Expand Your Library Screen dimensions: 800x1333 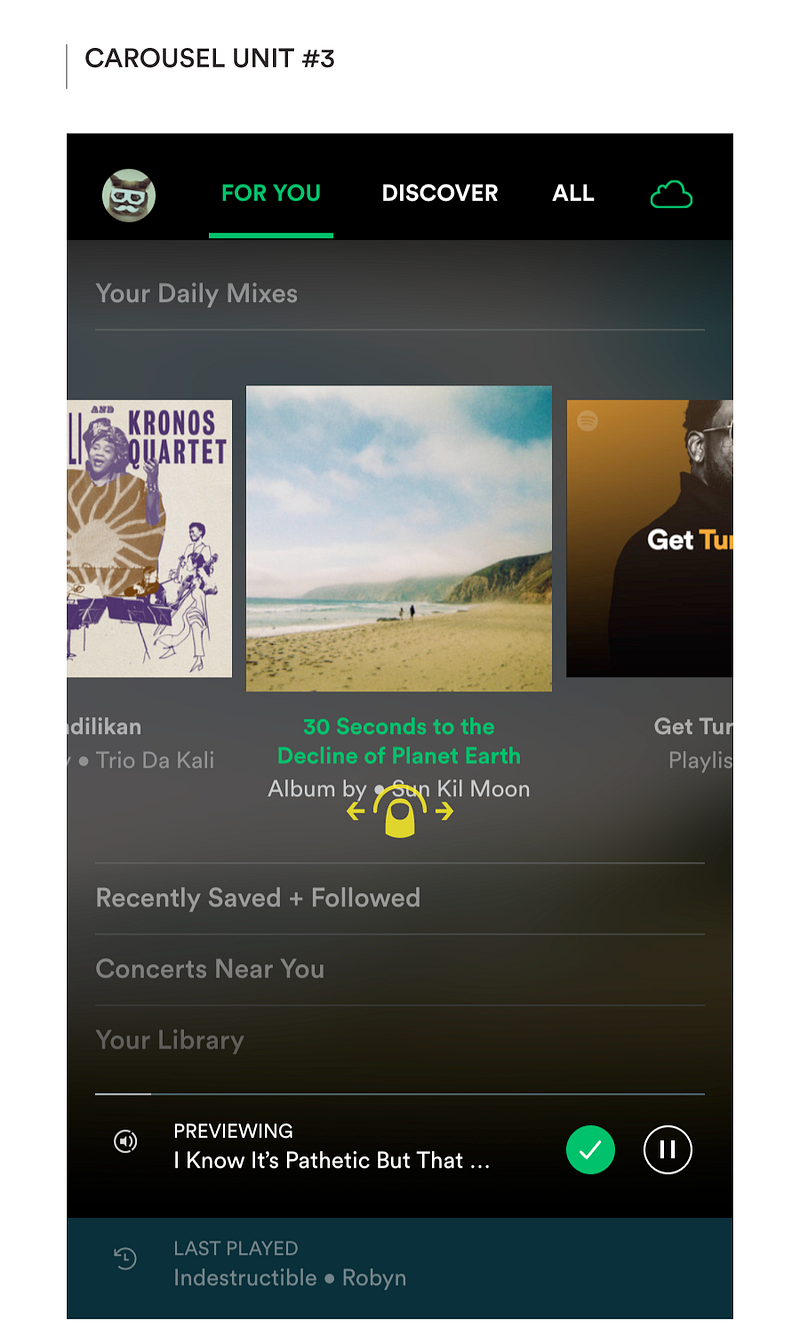pos(170,1040)
